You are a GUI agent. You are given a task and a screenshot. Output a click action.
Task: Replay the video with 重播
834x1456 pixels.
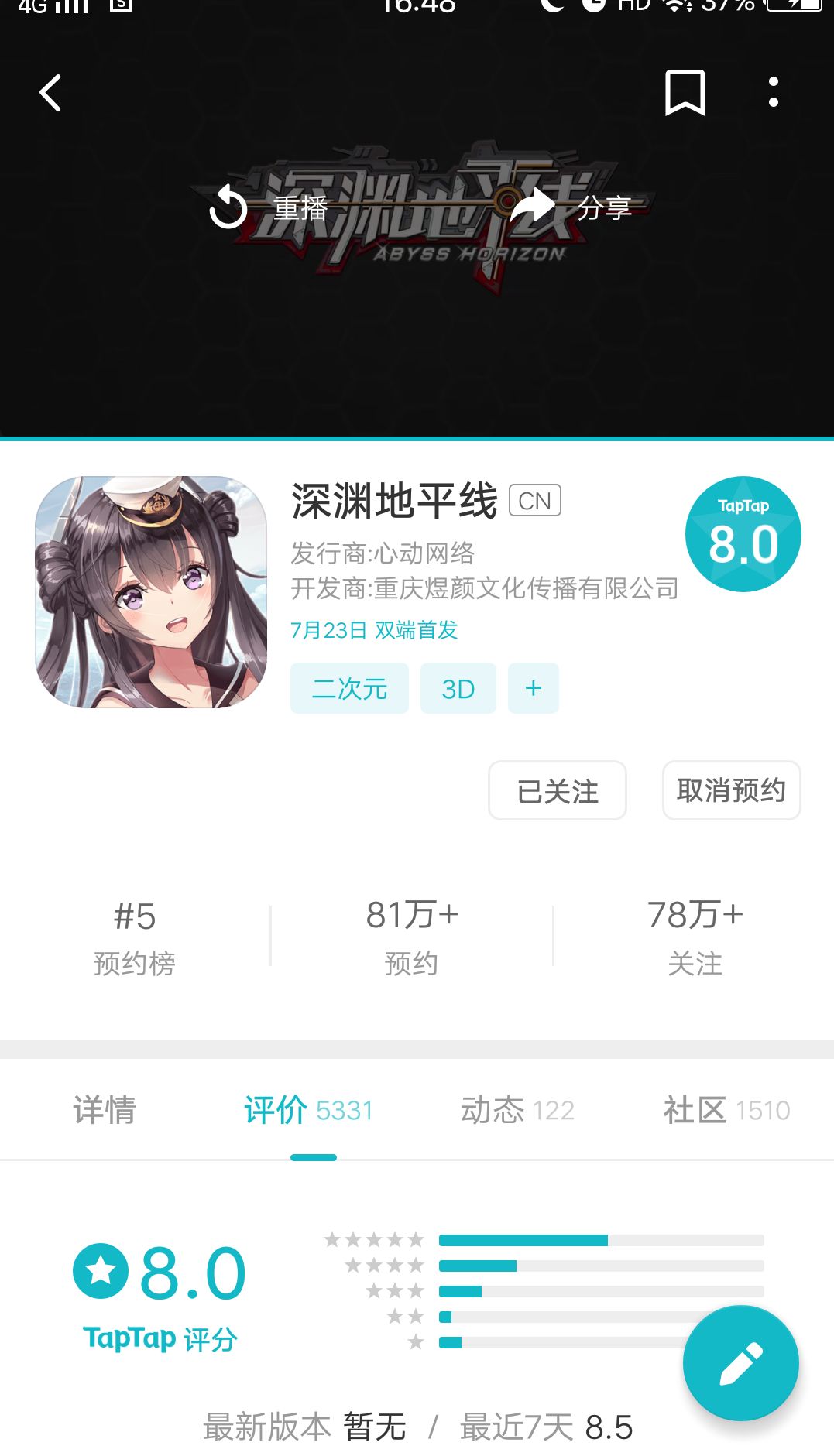pyautogui.click(x=269, y=207)
